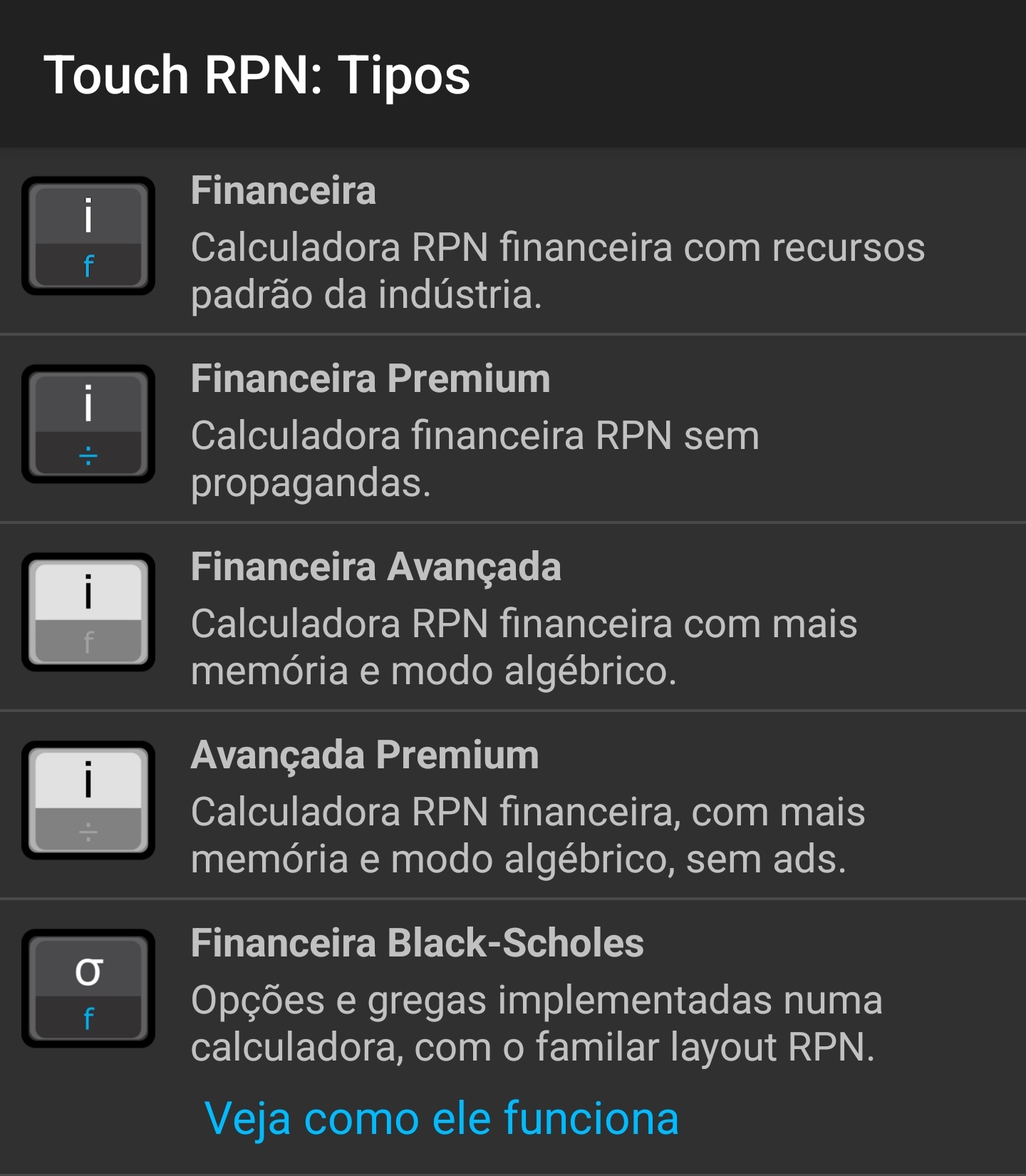Tap the 'Veja como ele funciona' link
The height and width of the screenshot is (1176, 1026).
pos(442,1118)
